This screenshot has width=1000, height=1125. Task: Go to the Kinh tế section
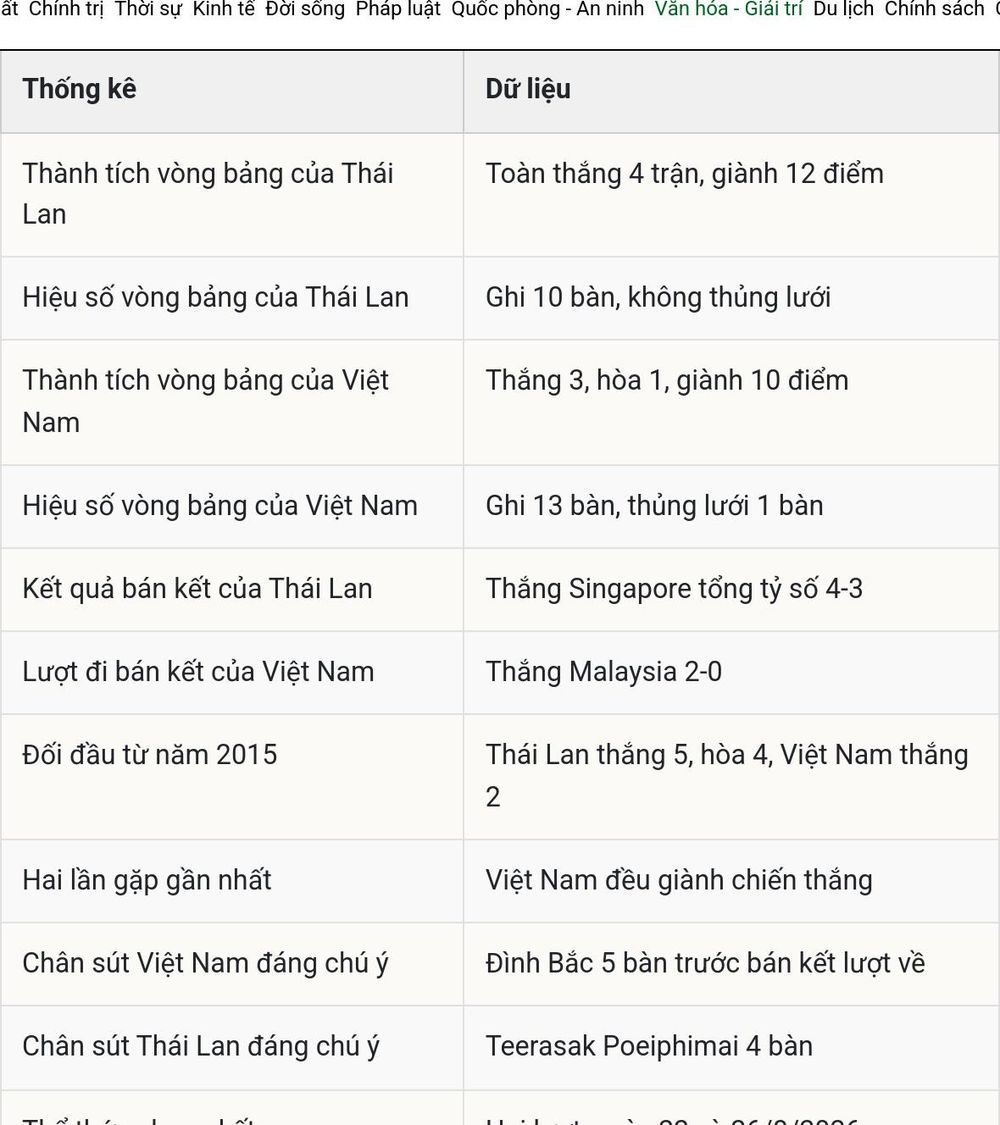point(223,9)
